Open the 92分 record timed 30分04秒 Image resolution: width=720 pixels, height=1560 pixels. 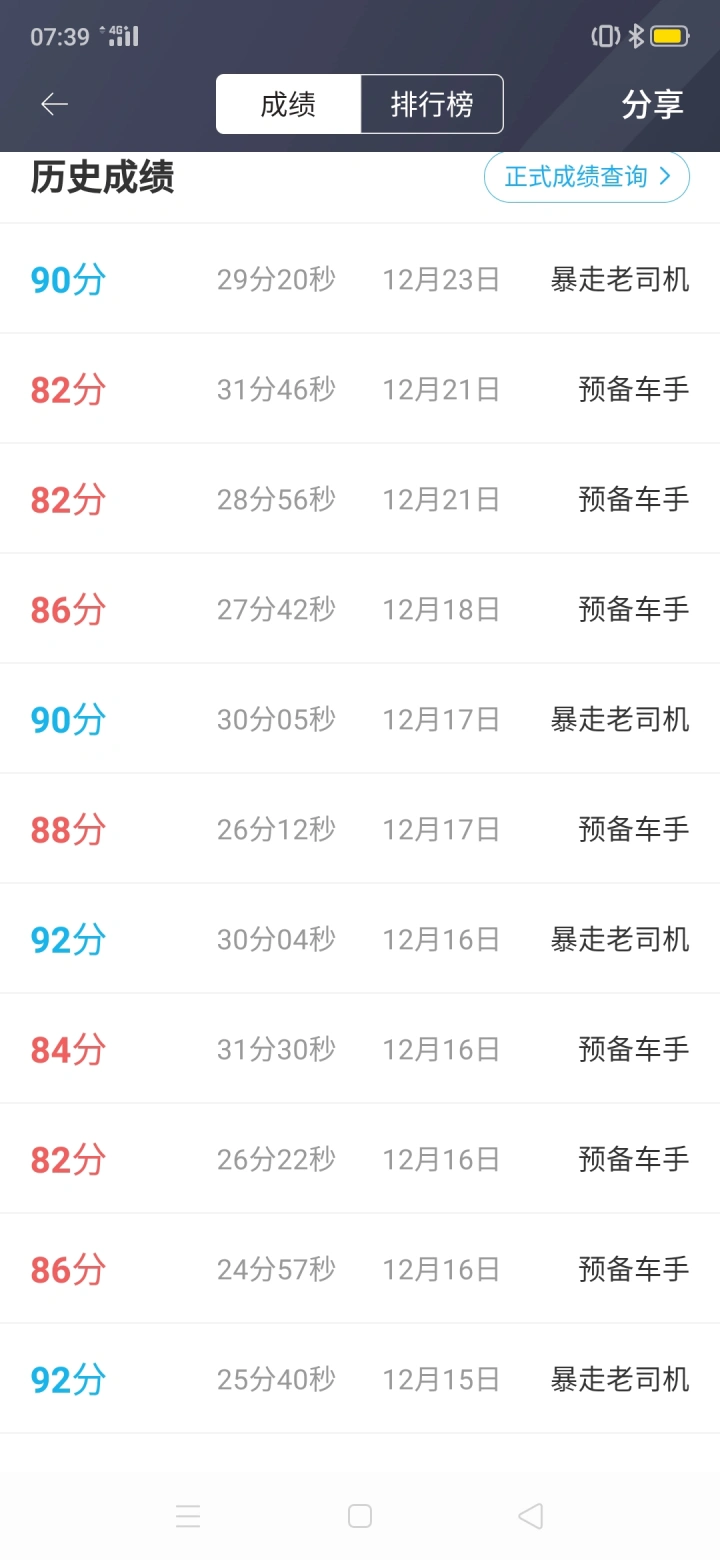click(x=360, y=939)
